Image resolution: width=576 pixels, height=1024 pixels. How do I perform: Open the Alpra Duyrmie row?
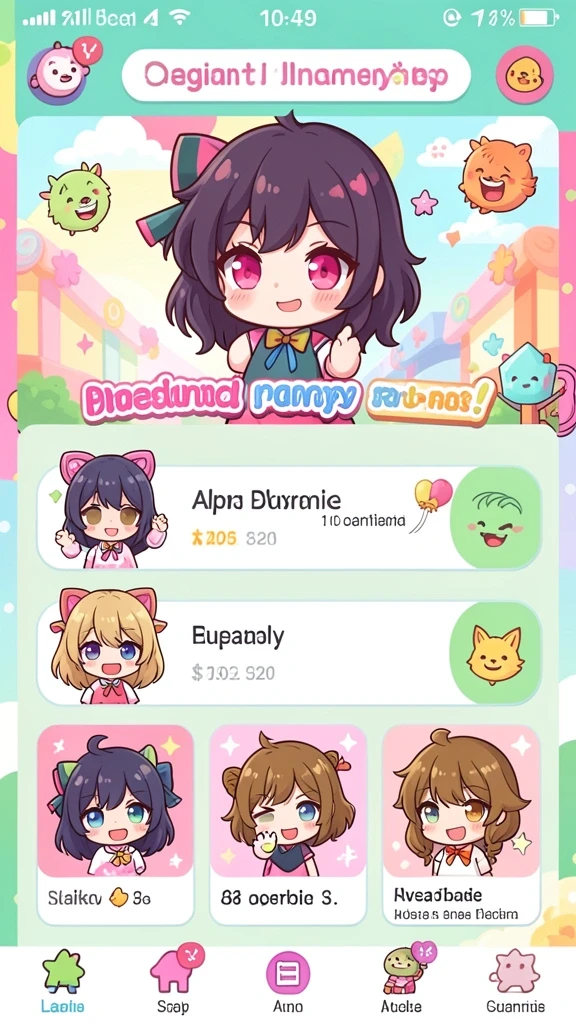click(289, 519)
